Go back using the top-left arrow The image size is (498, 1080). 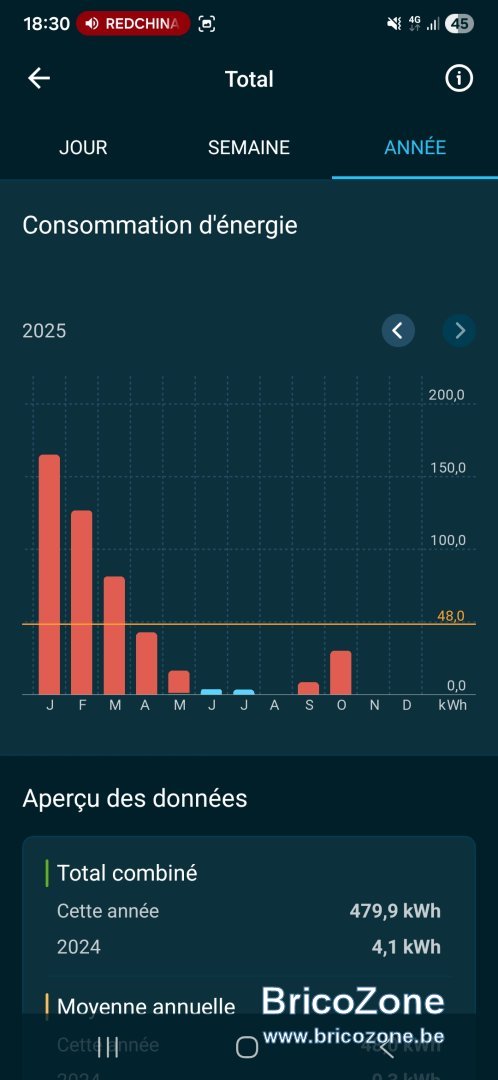click(x=39, y=79)
